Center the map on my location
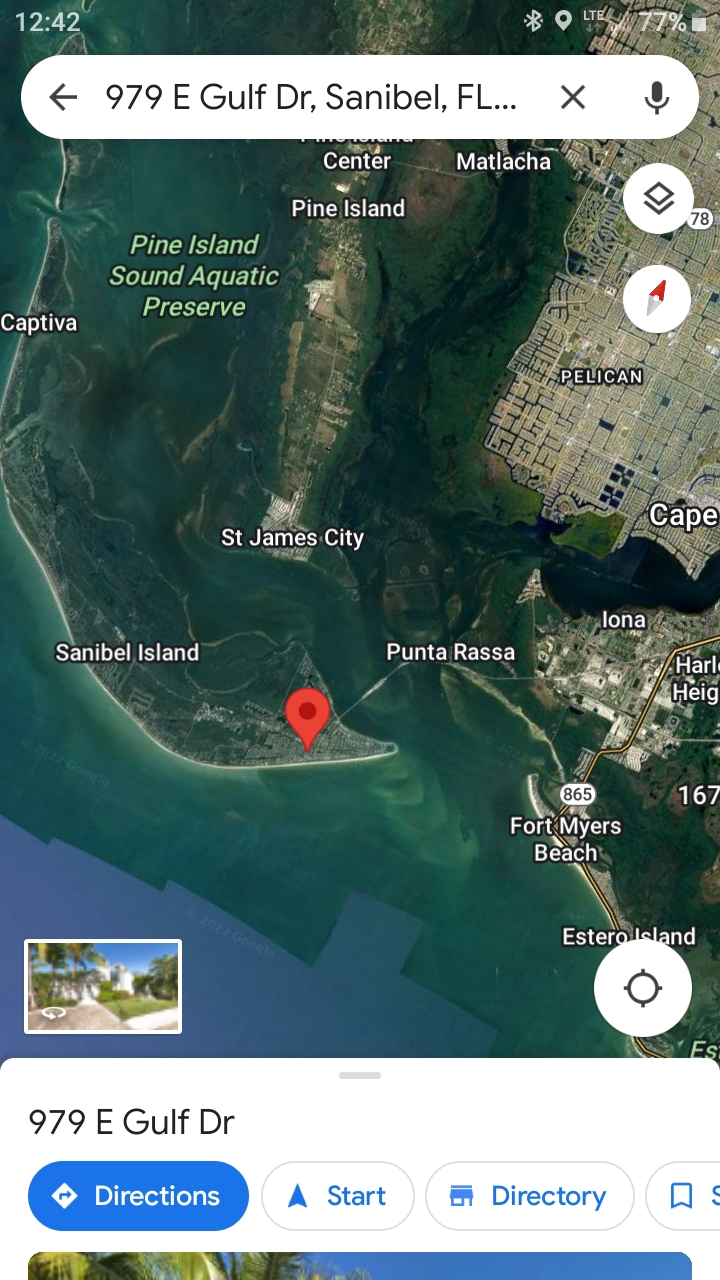Image resolution: width=720 pixels, height=1280 pixels. pos(642,988)
